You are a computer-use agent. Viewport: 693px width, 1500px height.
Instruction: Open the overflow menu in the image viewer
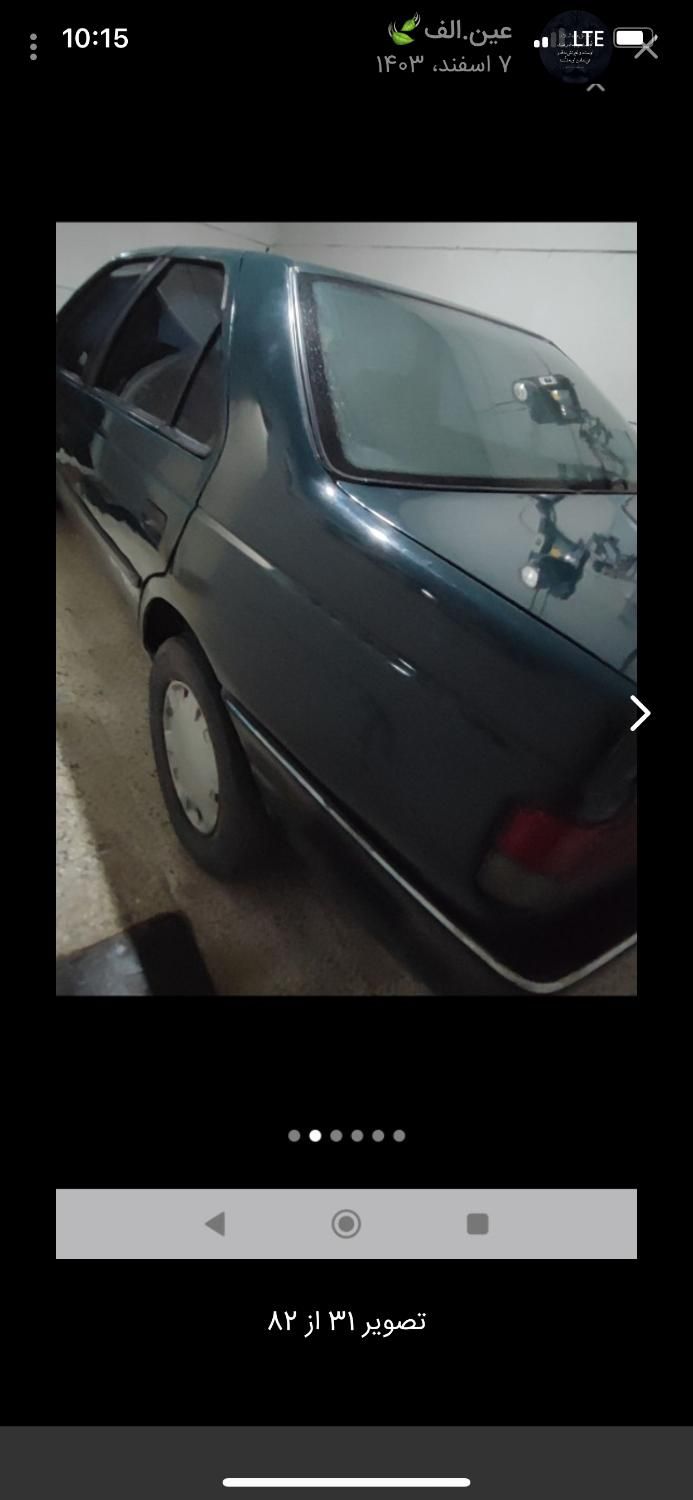(x=34, y=46)
